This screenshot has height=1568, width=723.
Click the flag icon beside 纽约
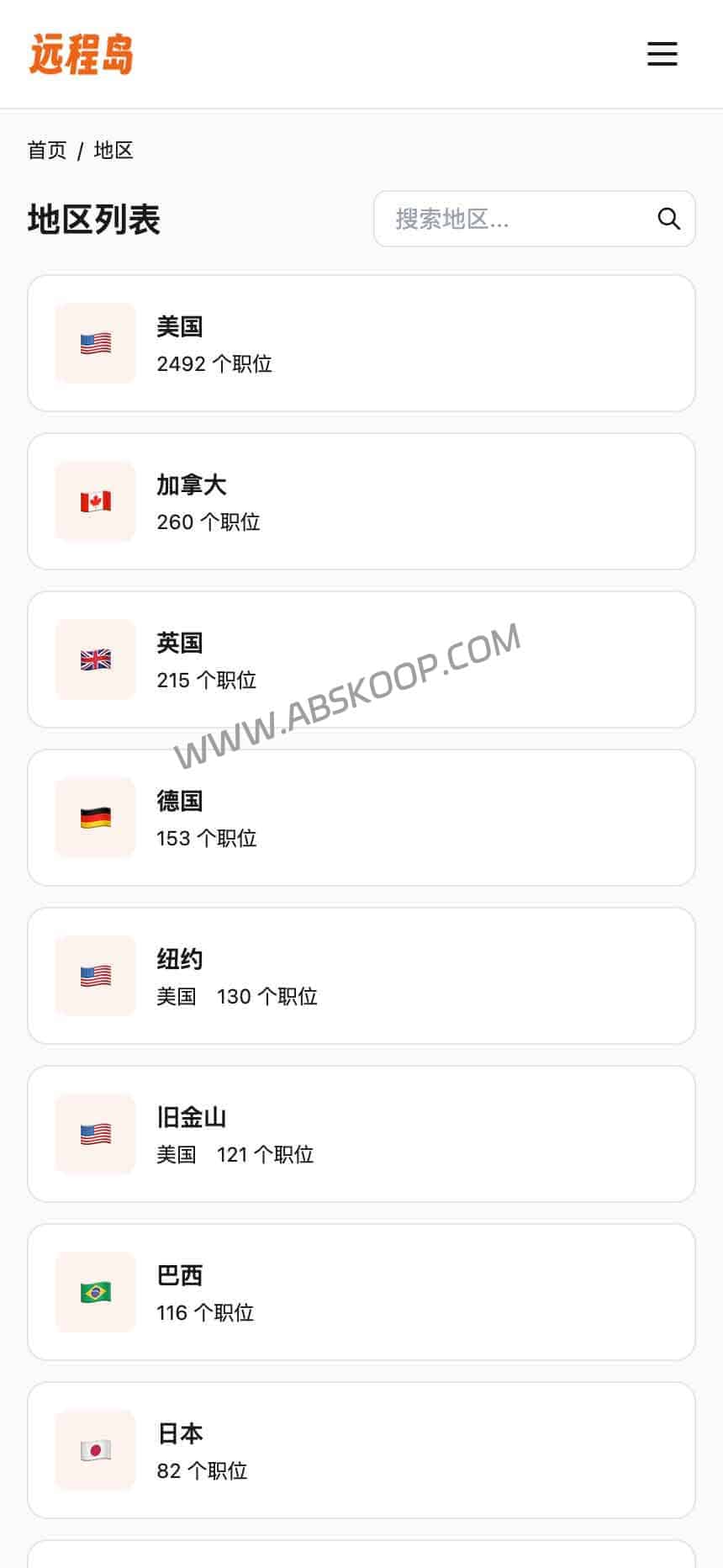click(x=94, y=976)
